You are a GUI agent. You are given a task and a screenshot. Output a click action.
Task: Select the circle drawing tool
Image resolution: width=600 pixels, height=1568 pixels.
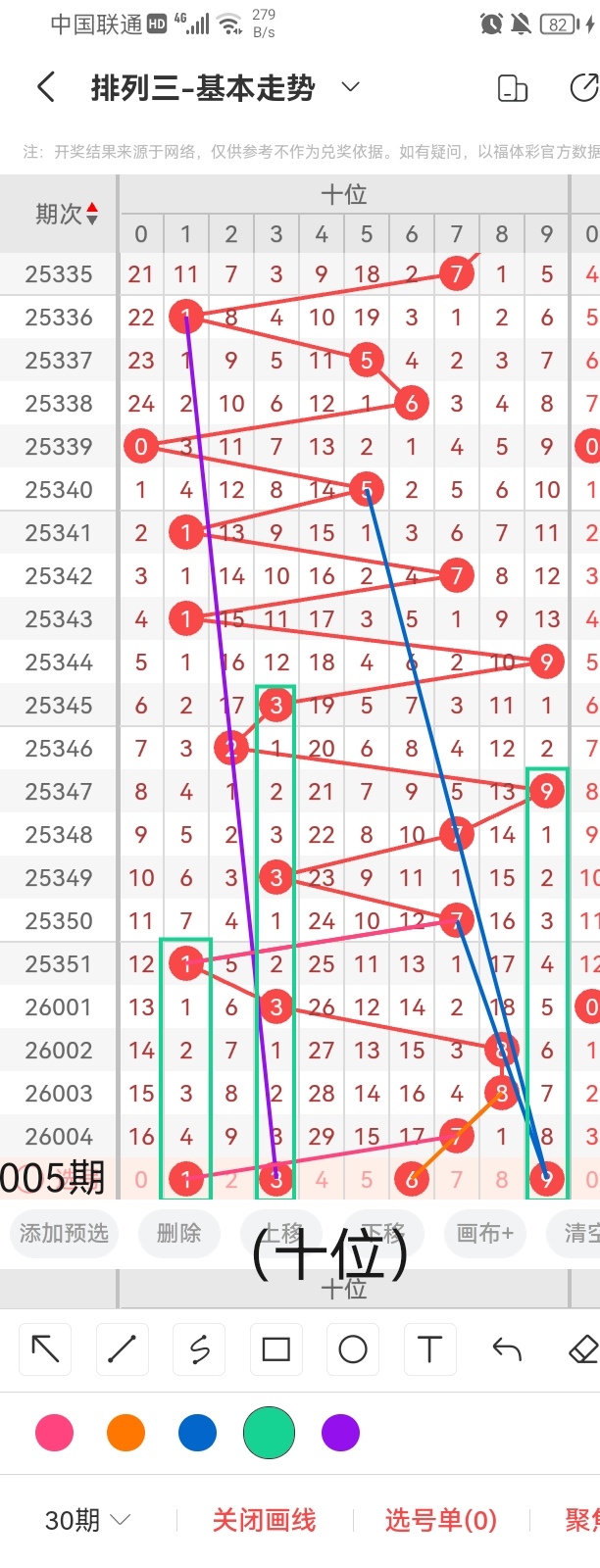352,1349
